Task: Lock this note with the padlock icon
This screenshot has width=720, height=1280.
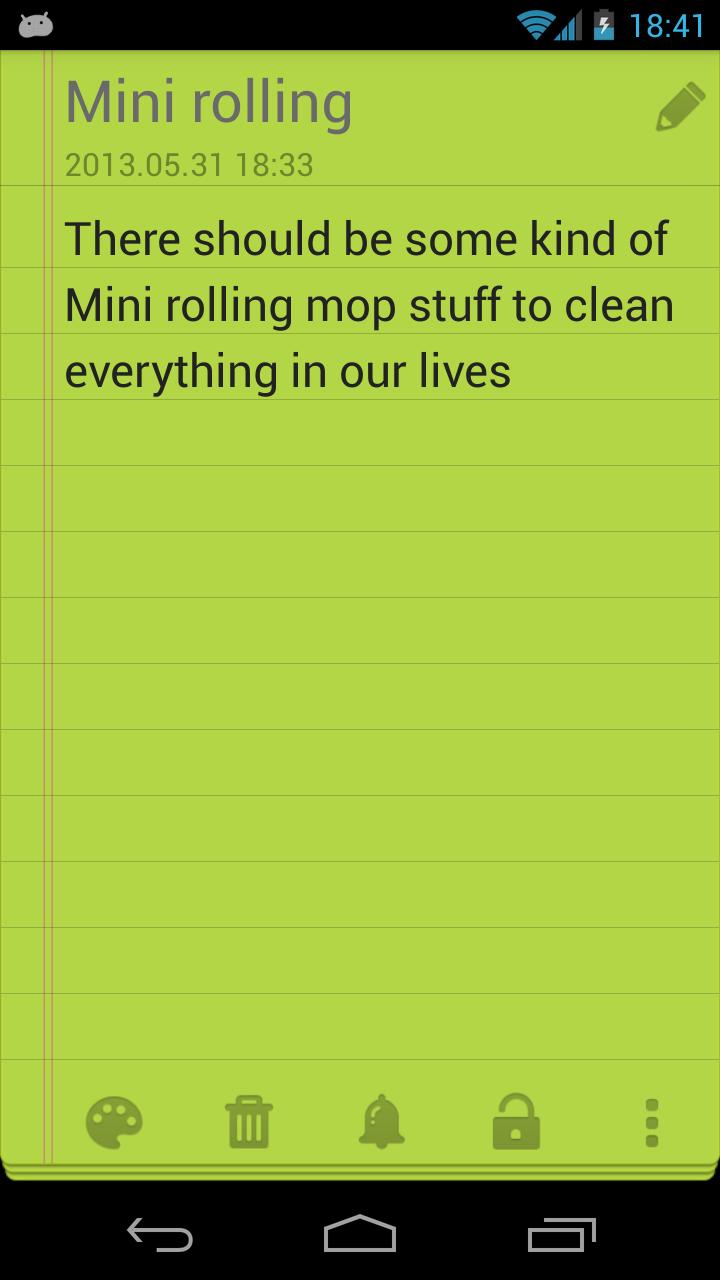Action: (x=516, y=1122)
